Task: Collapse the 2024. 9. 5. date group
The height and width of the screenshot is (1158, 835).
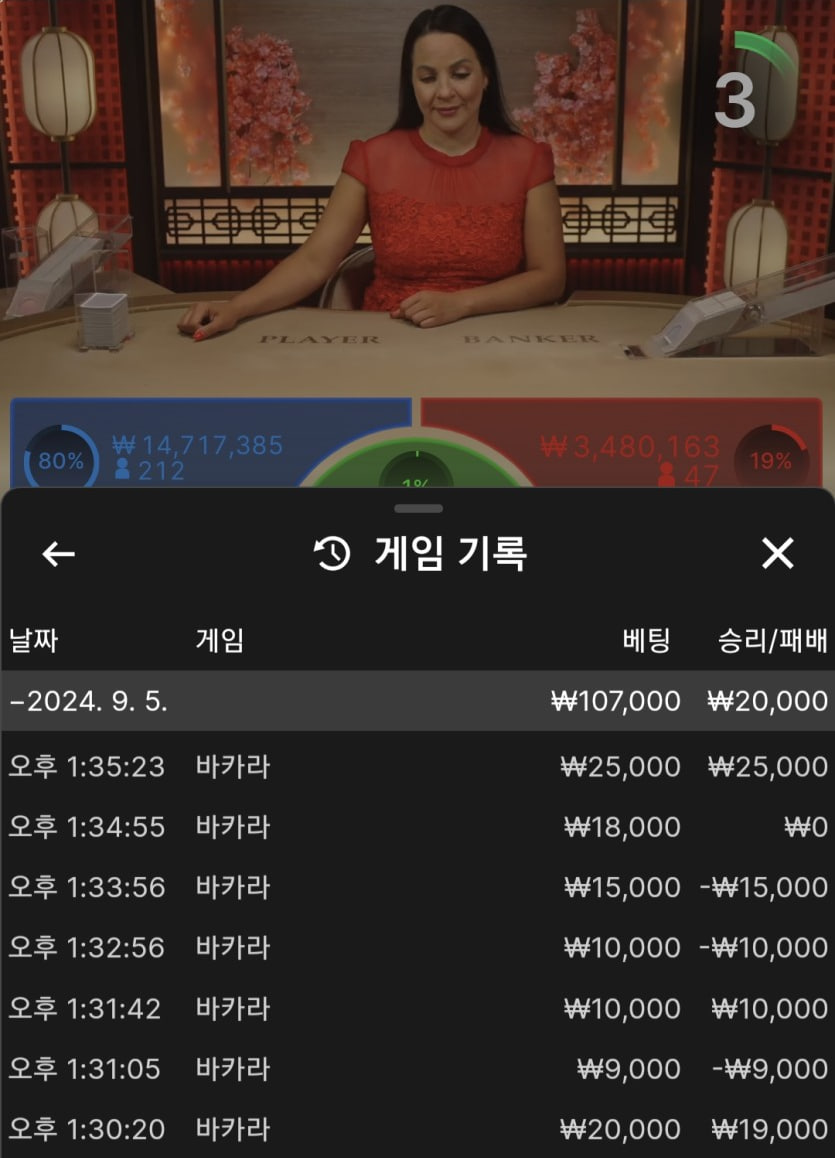Action: tap(88, 701)
